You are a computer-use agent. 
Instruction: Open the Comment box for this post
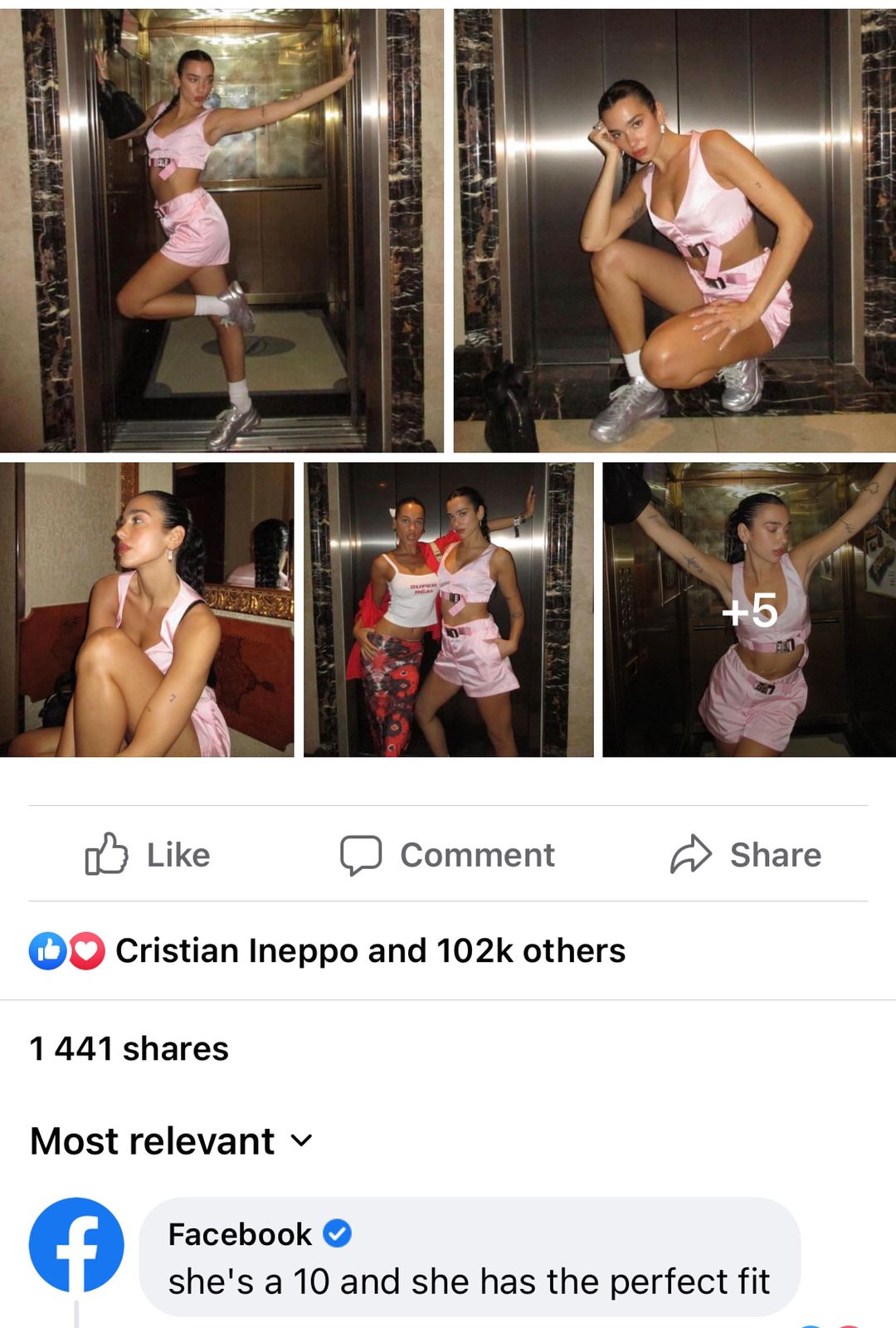coord(448,855)
